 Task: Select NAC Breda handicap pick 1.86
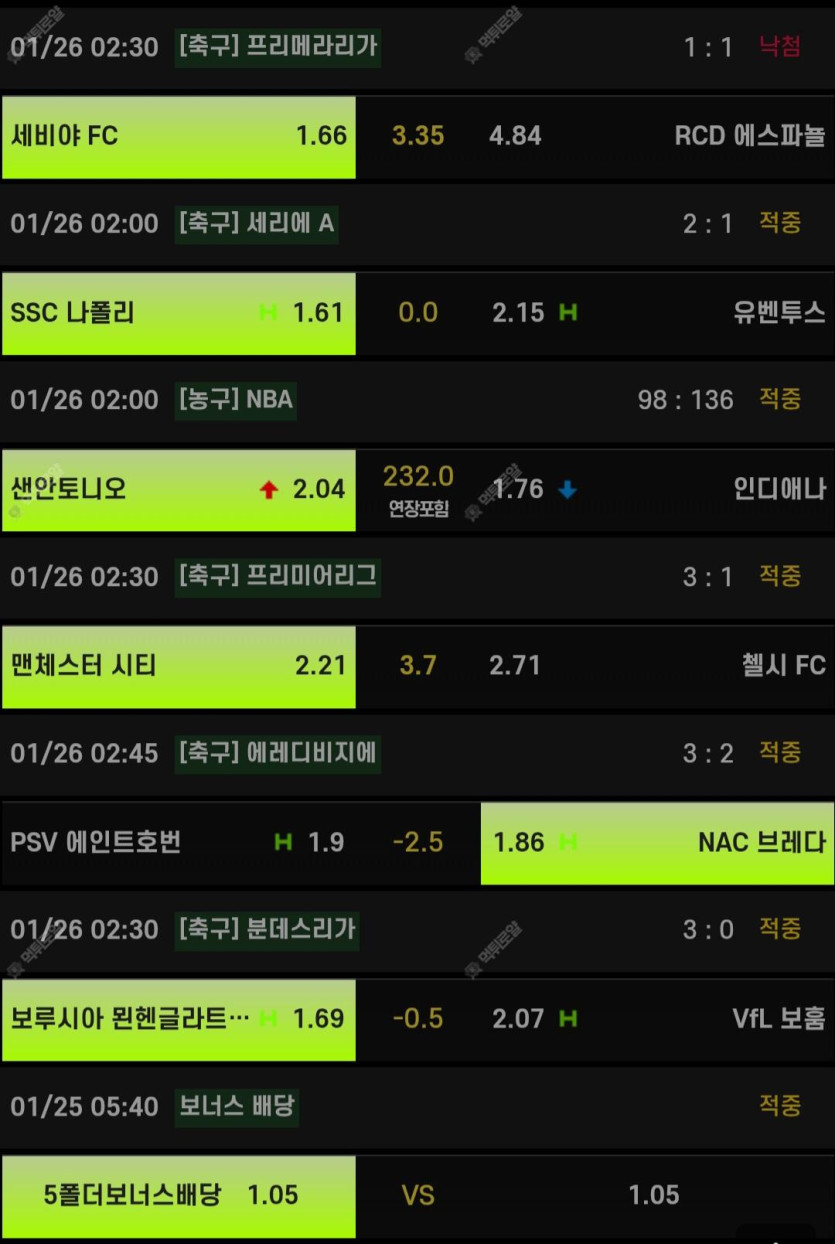(x=657, y=843)
